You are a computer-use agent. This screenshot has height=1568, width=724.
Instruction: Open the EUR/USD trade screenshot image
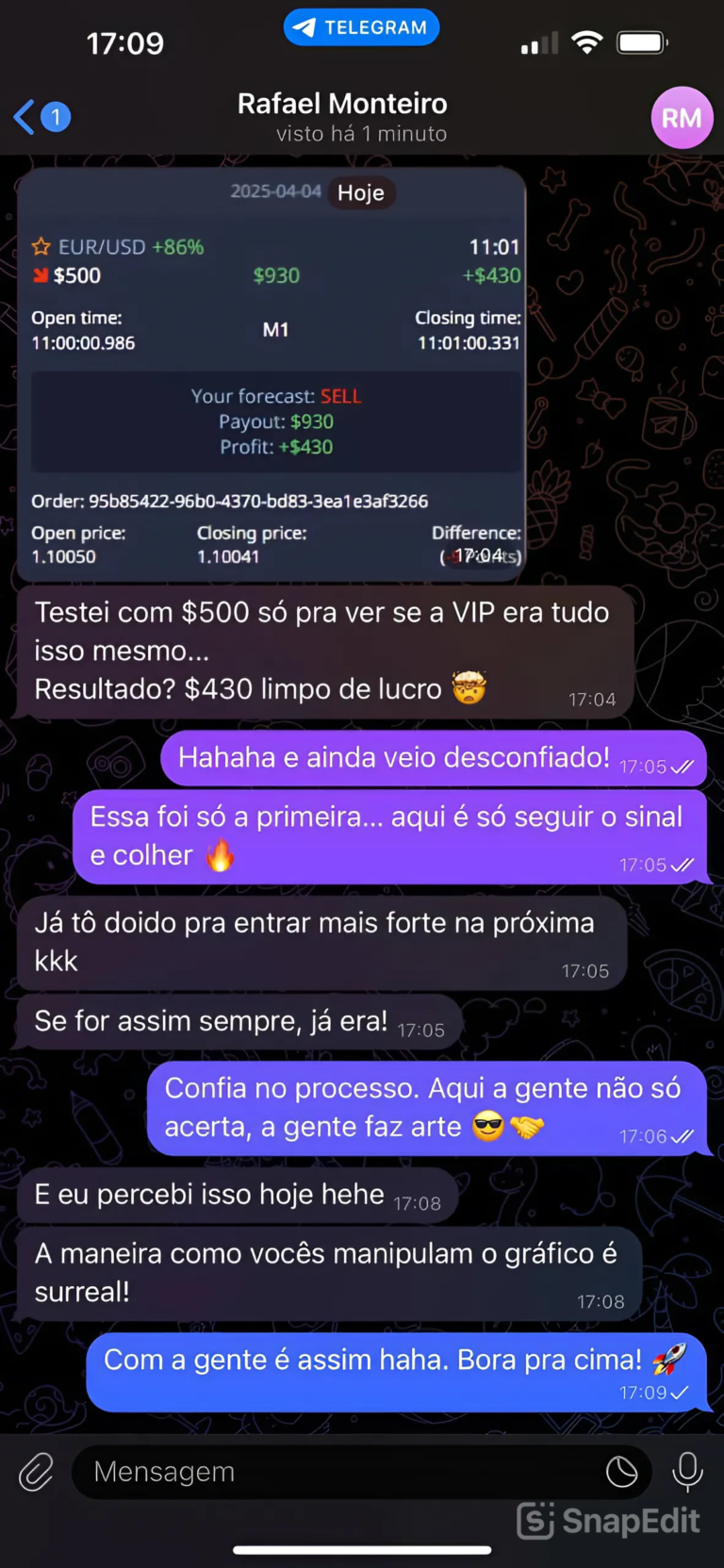click(271, 373)
